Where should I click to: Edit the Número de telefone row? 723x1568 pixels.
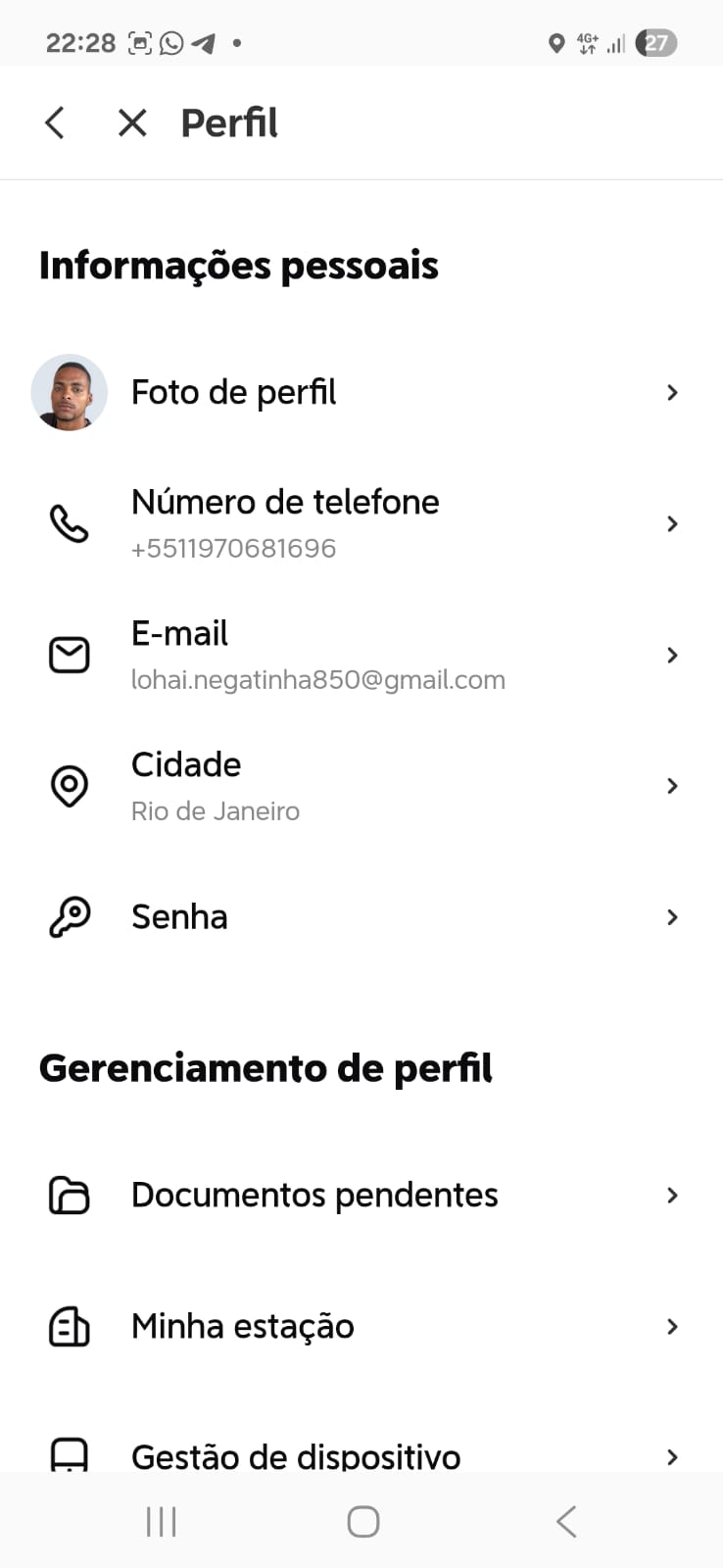click(361, 523)
